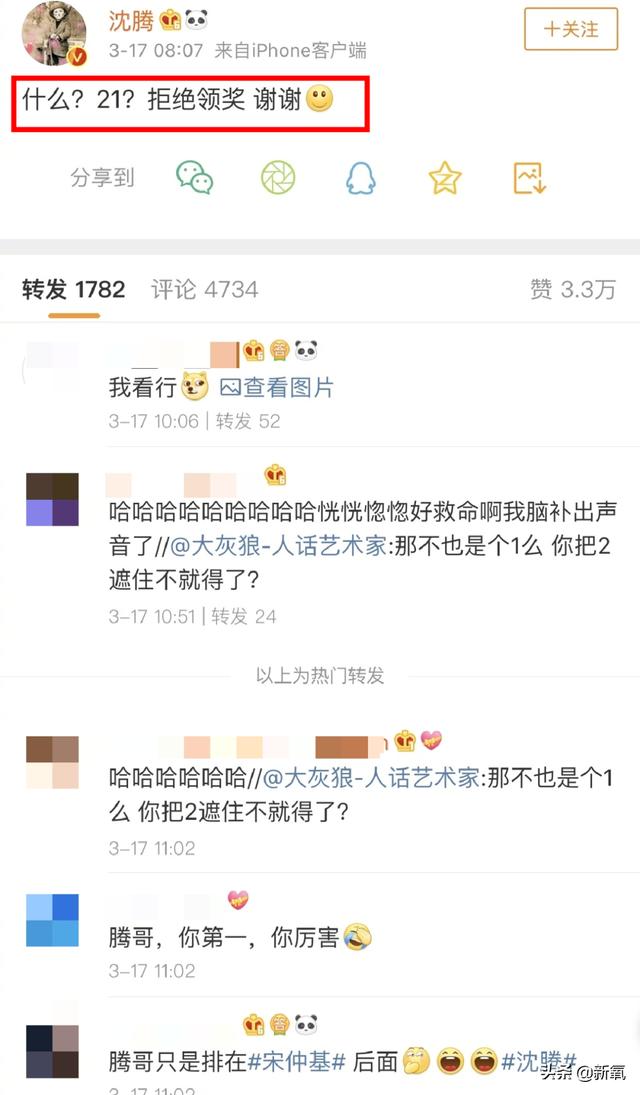Open the #宋仲基# hashtag topic
Screen dimensions: 640x1095
(297, 1062)
